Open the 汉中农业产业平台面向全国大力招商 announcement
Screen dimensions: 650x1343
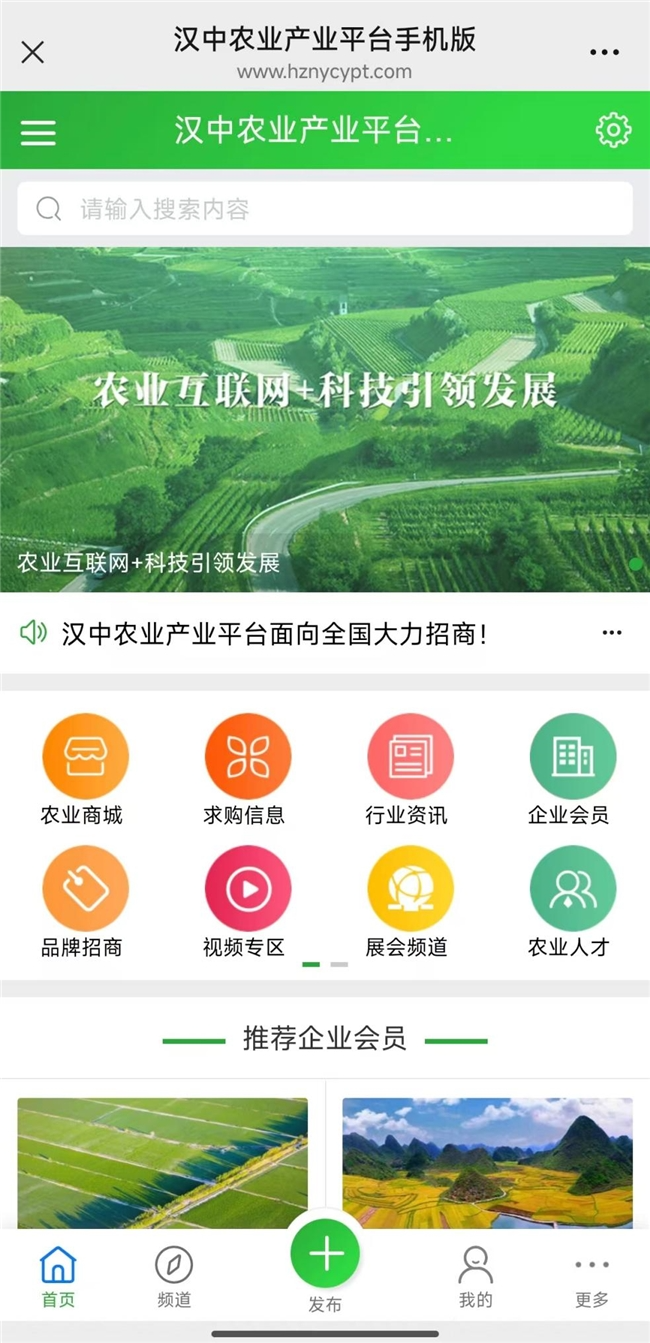click(x=275, y=634)
